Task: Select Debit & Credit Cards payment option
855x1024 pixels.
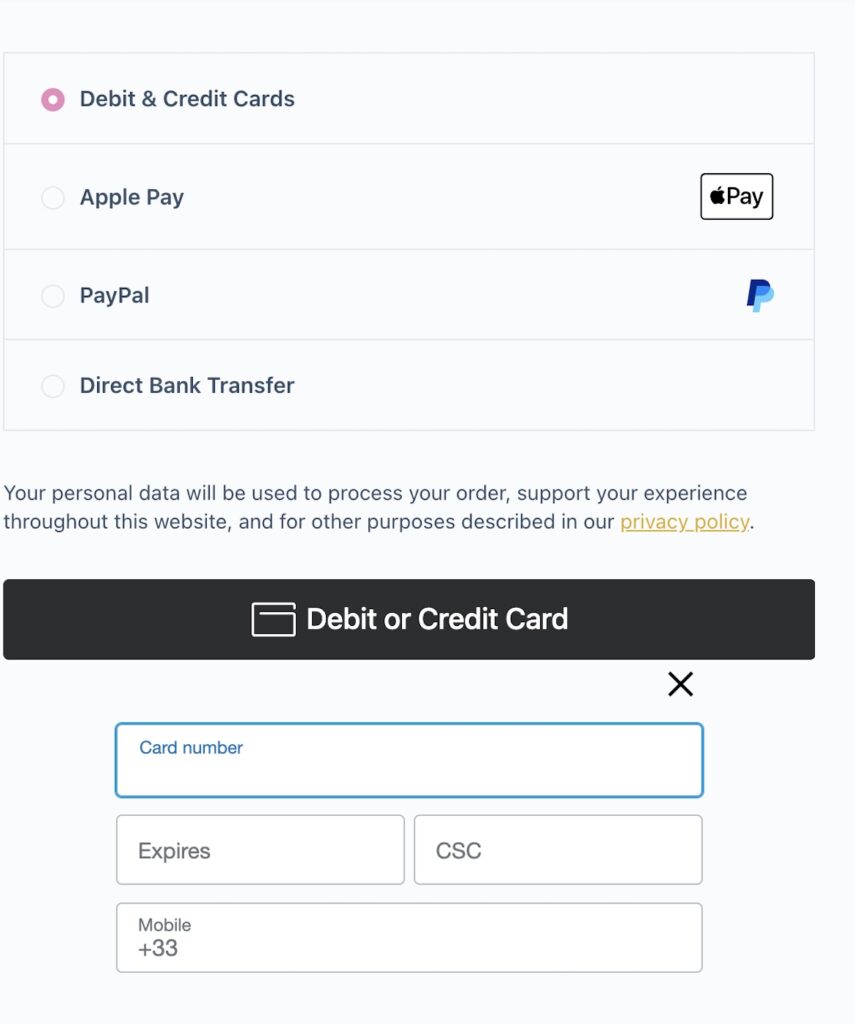Action: coord(53,99)
